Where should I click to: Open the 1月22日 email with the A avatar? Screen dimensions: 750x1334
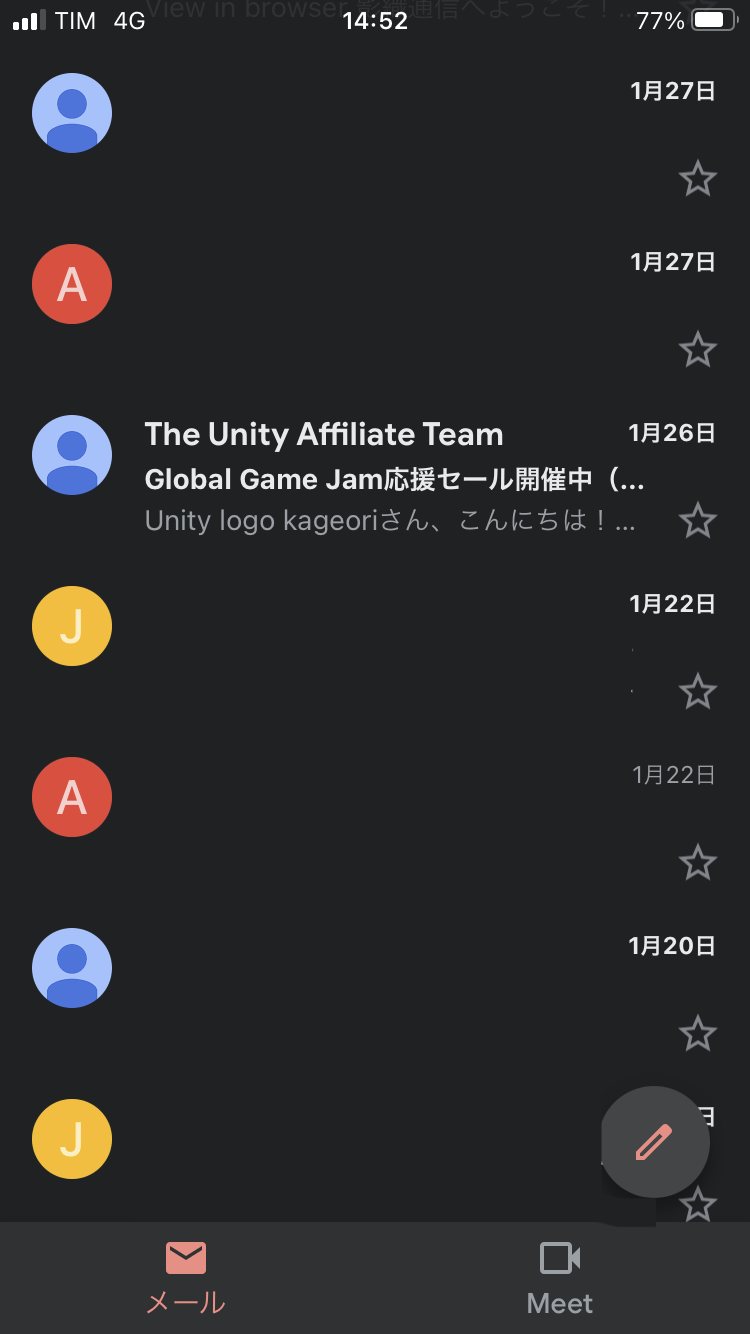tap(375, 819)
